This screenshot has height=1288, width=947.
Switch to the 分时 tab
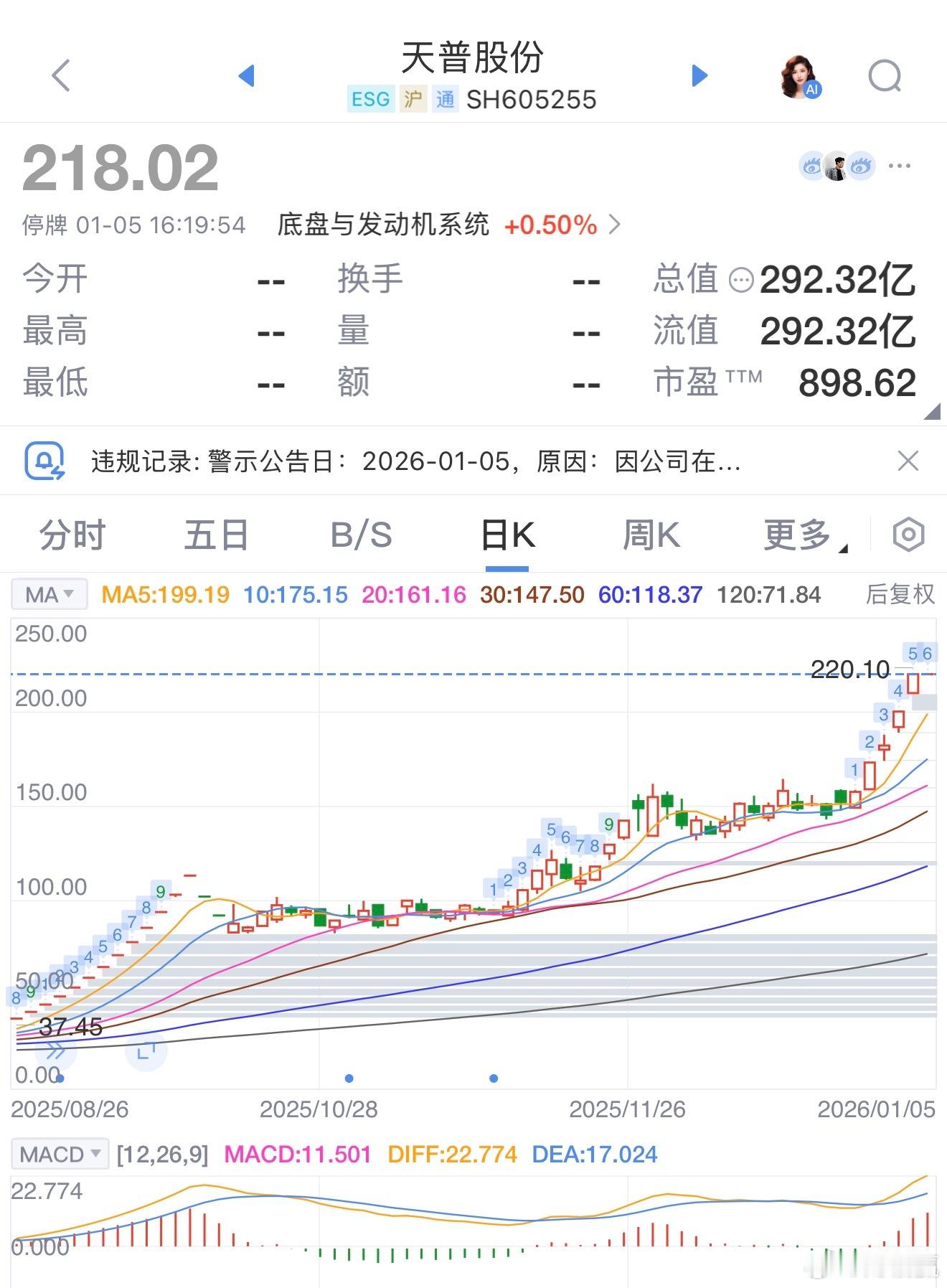click(72, 533)
